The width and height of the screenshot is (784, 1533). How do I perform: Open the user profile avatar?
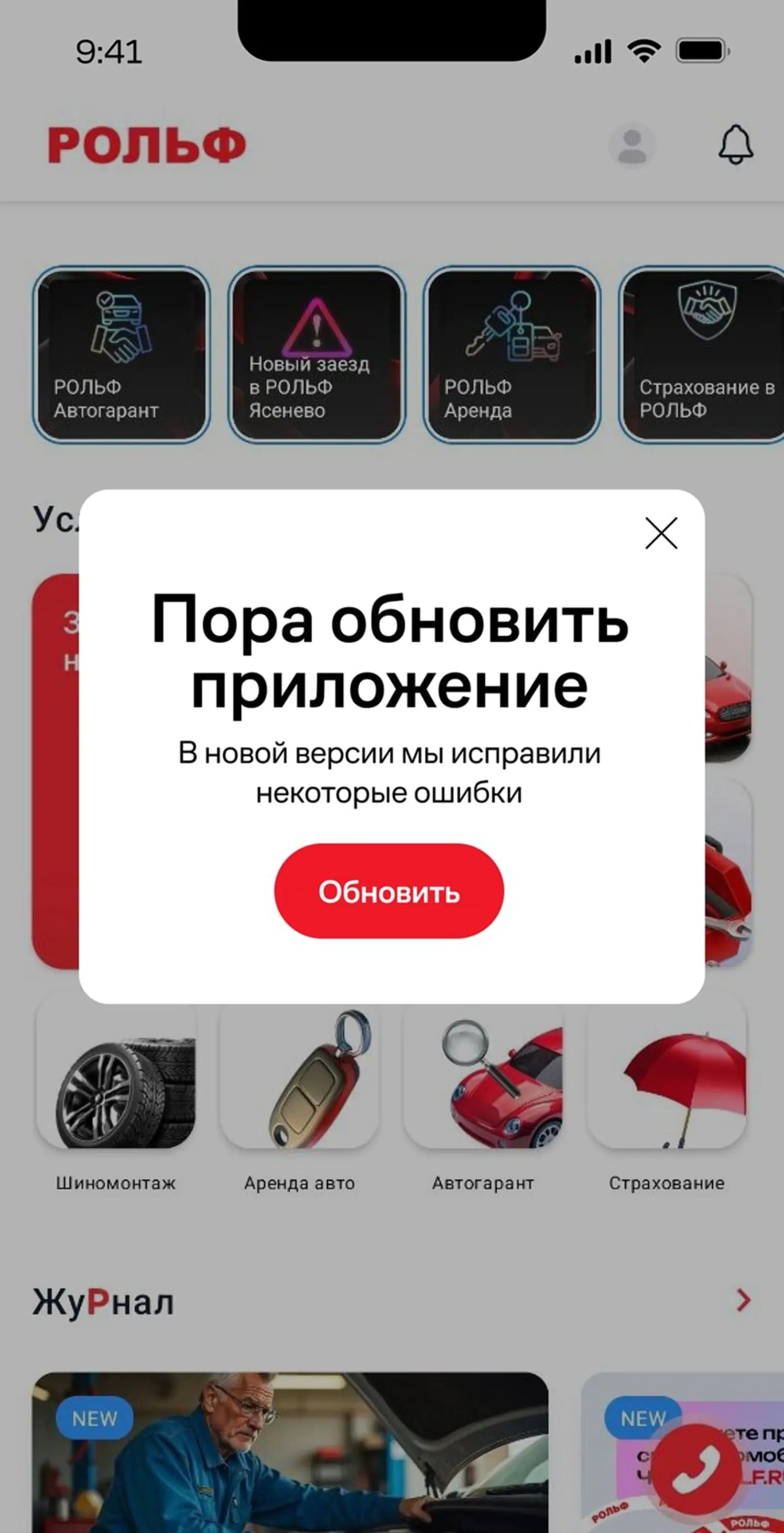coord(632,145)
